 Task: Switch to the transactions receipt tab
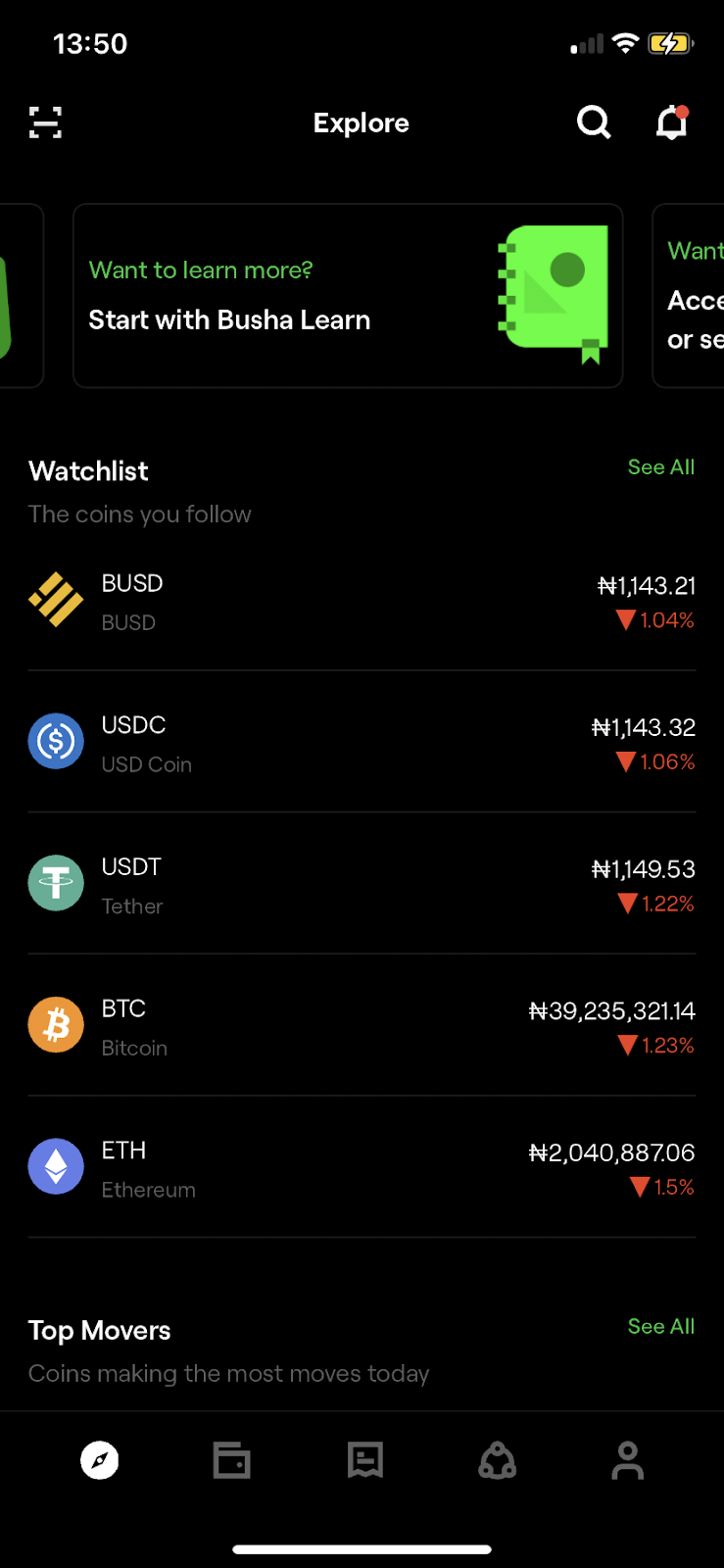click(365, 1460)
